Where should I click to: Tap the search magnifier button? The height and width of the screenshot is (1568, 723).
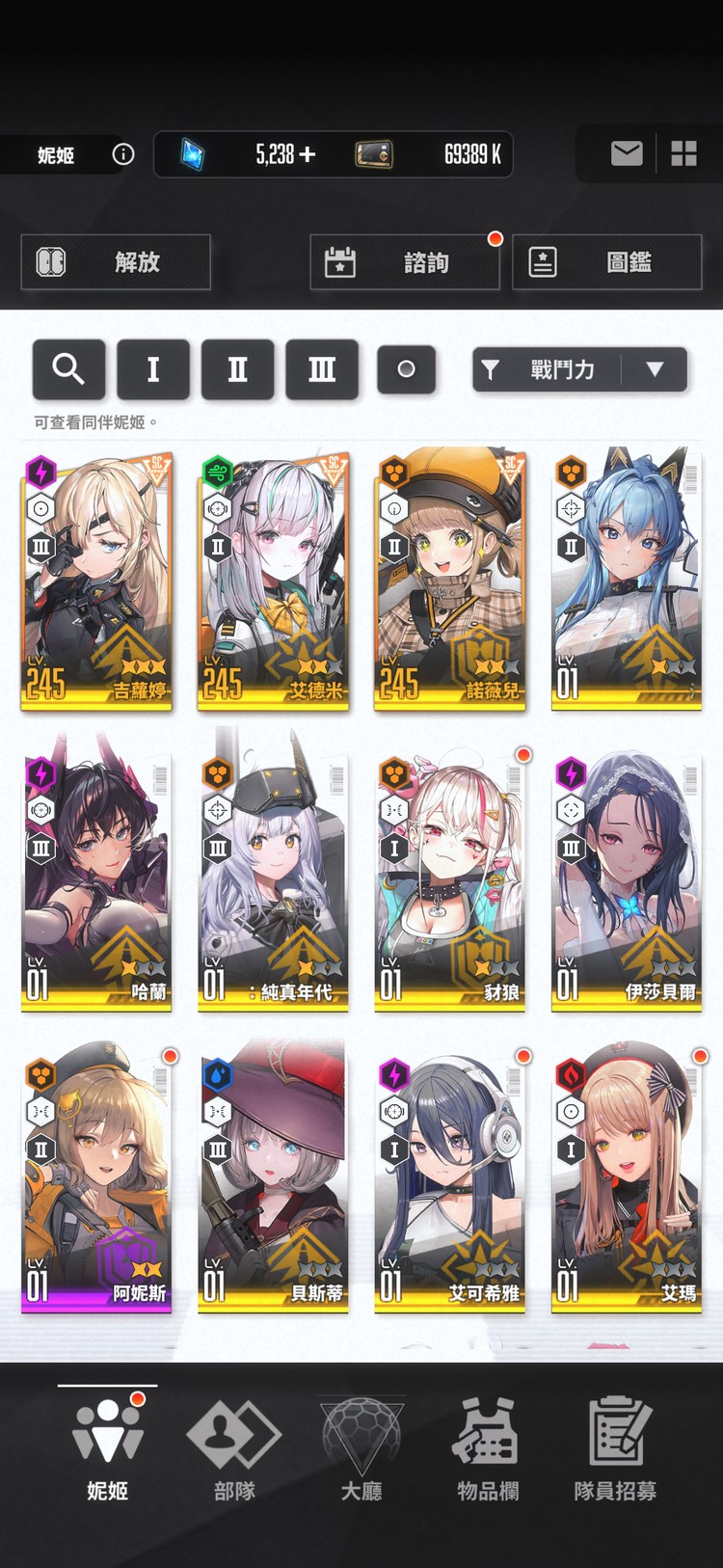click(68, 369)
